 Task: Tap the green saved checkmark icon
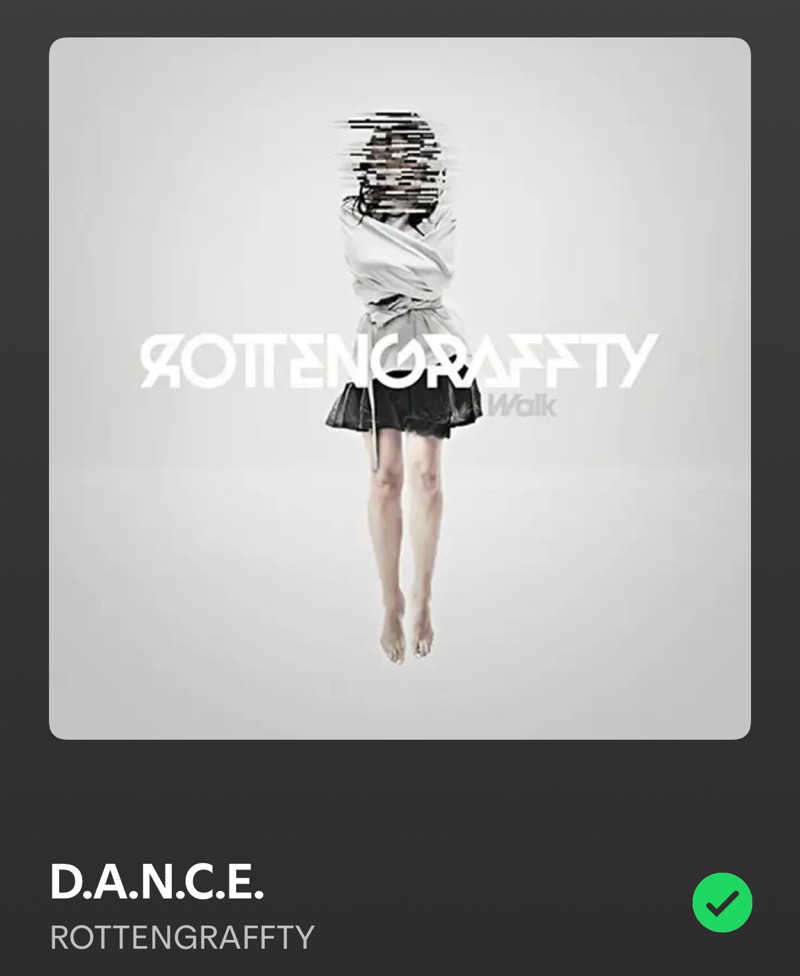(x=722, y=902)
